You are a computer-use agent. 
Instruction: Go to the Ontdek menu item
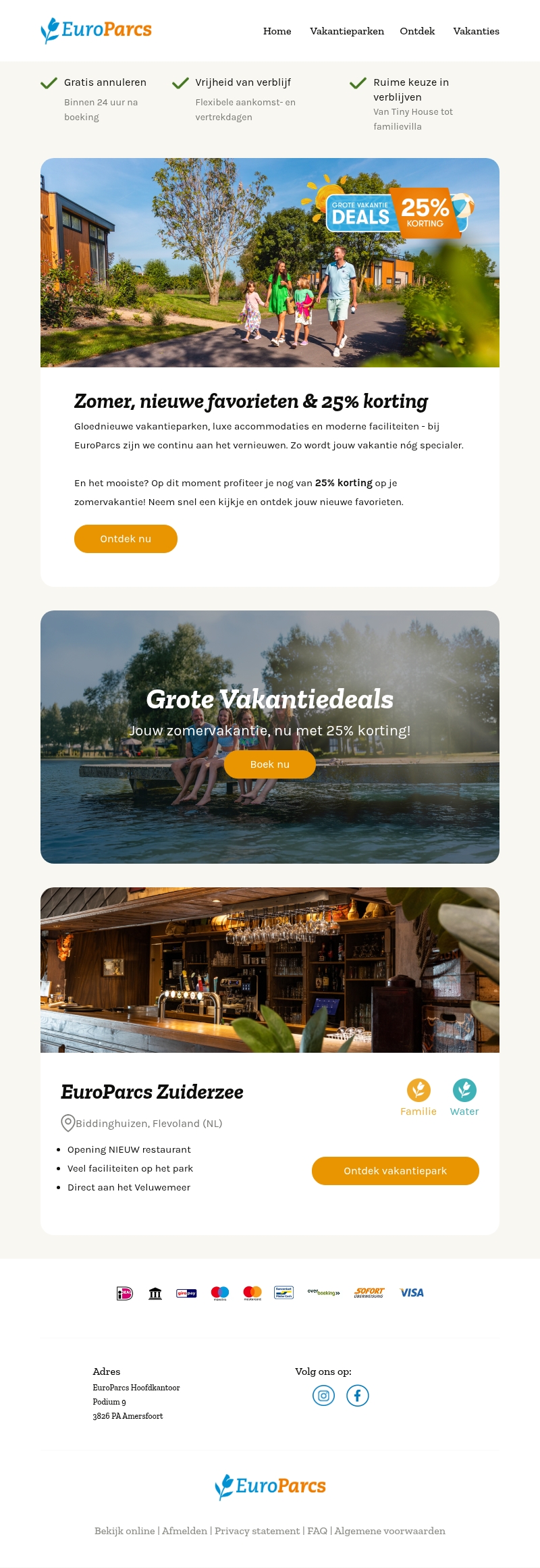click(417, 31)
